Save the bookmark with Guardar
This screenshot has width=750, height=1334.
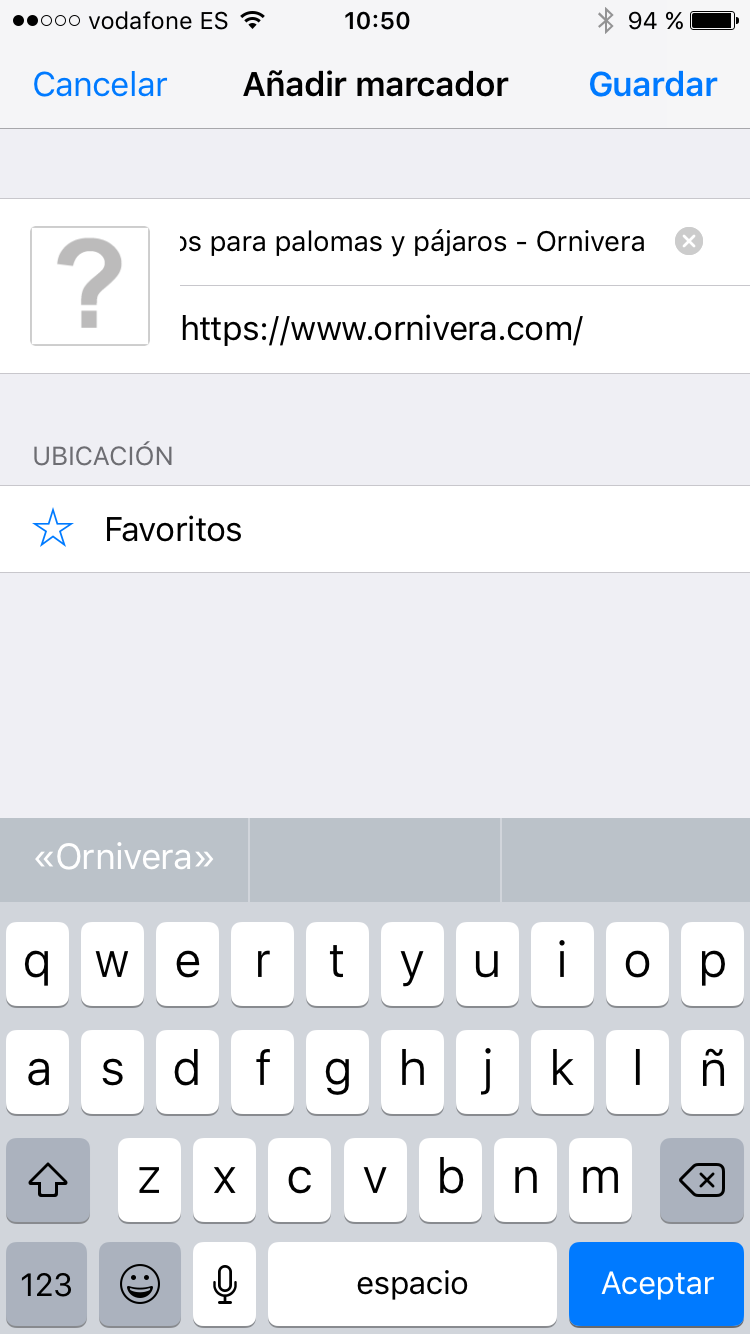[652, 85]
